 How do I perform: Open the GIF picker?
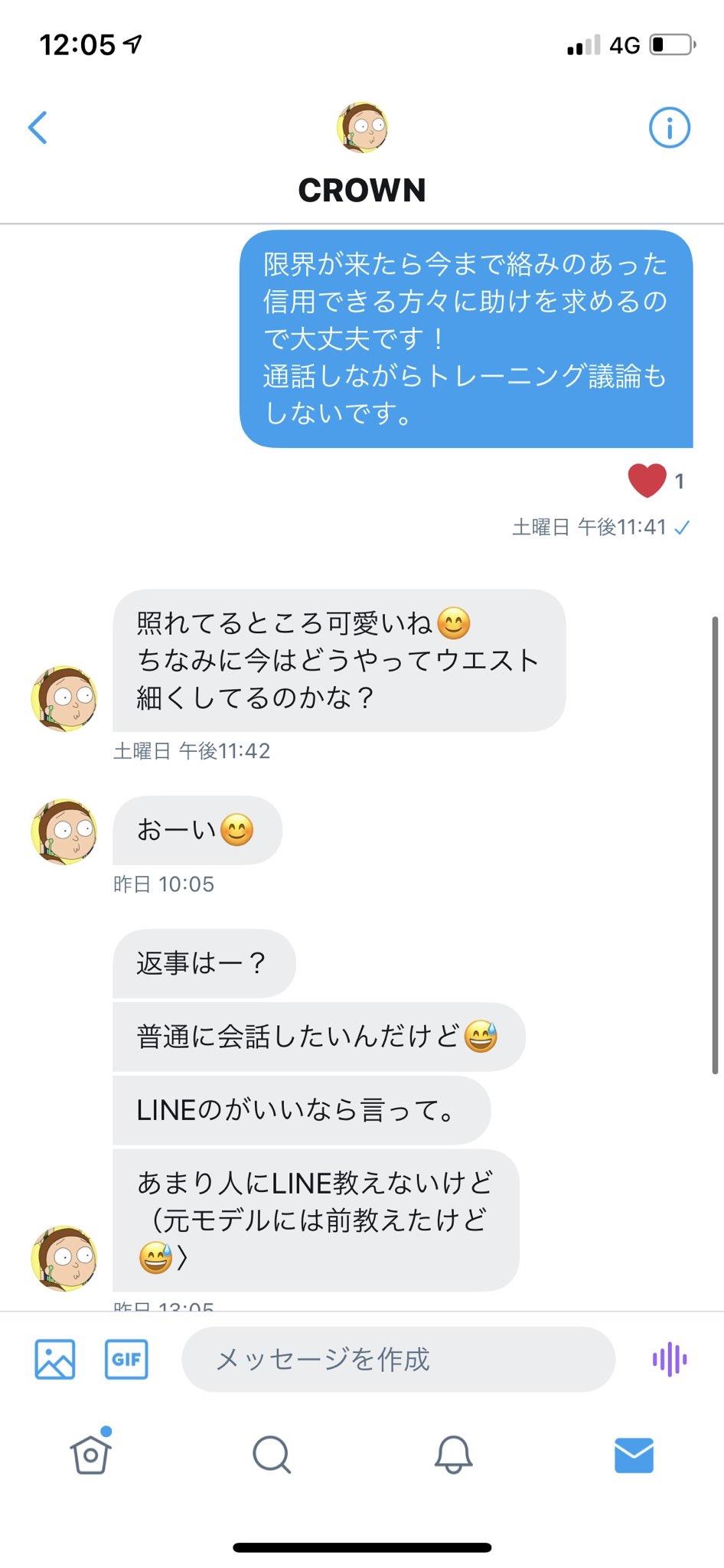(126, 1360)
